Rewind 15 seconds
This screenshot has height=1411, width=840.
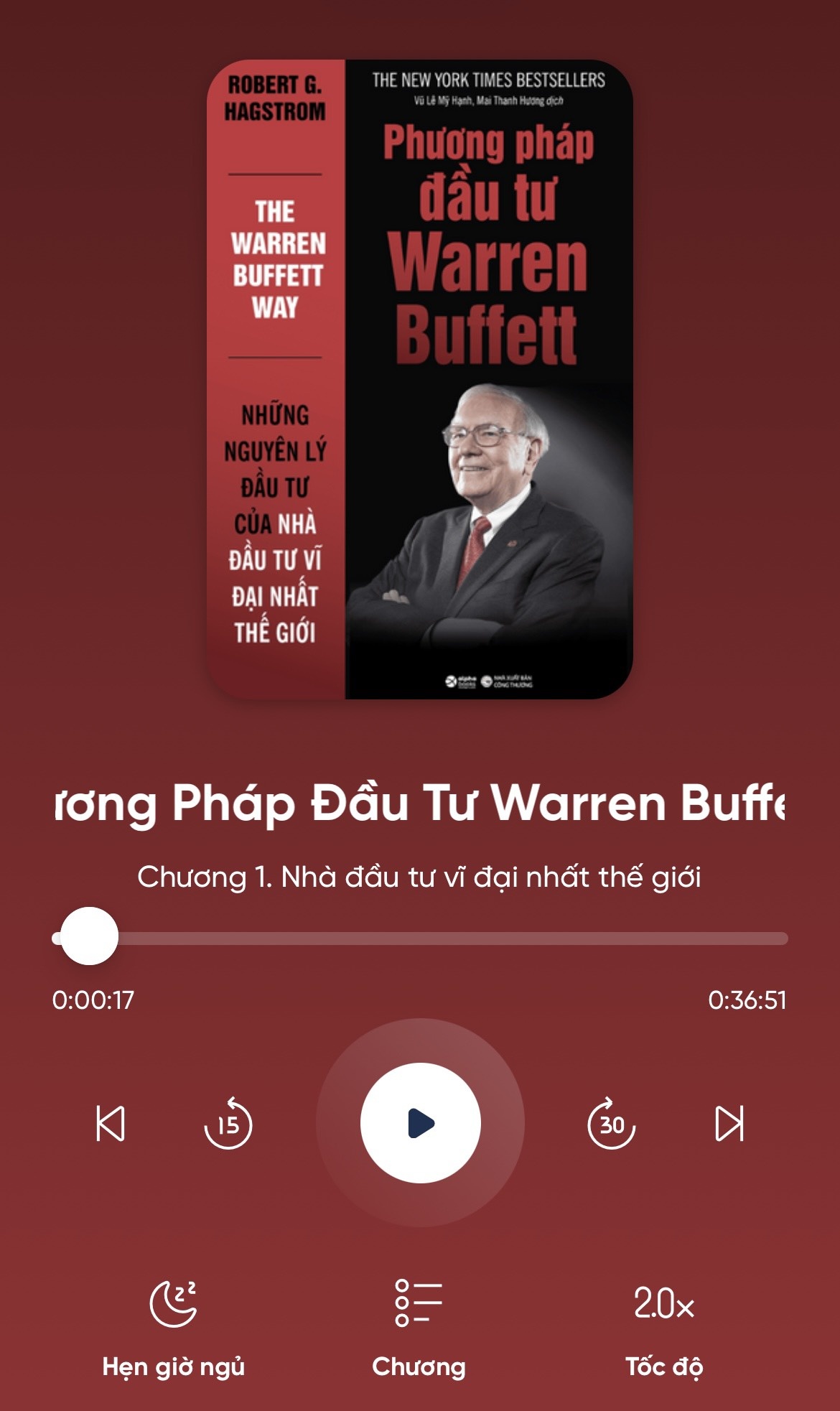point(228,1123)
